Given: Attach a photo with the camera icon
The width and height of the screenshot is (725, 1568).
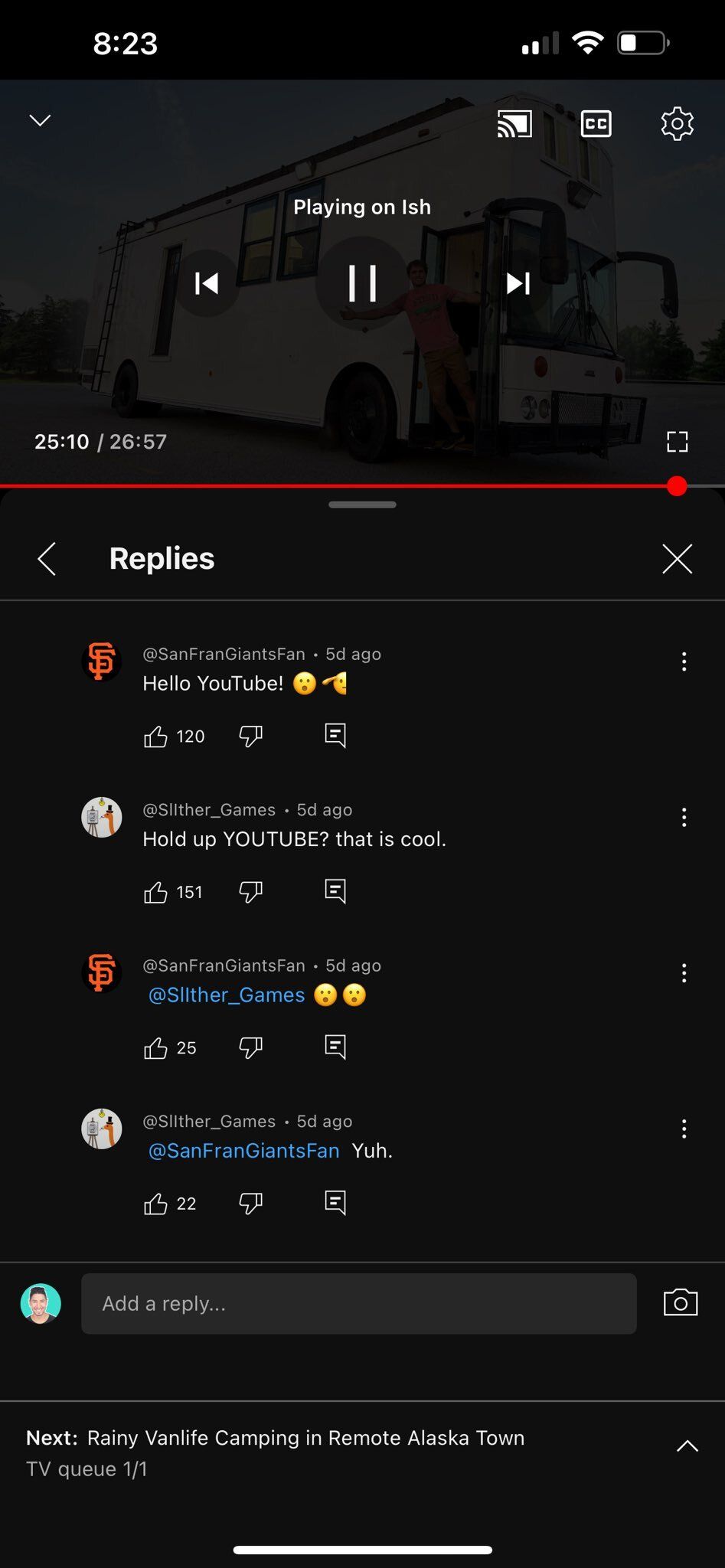Looking at the screenshot, I should (x=680, y=1303).
